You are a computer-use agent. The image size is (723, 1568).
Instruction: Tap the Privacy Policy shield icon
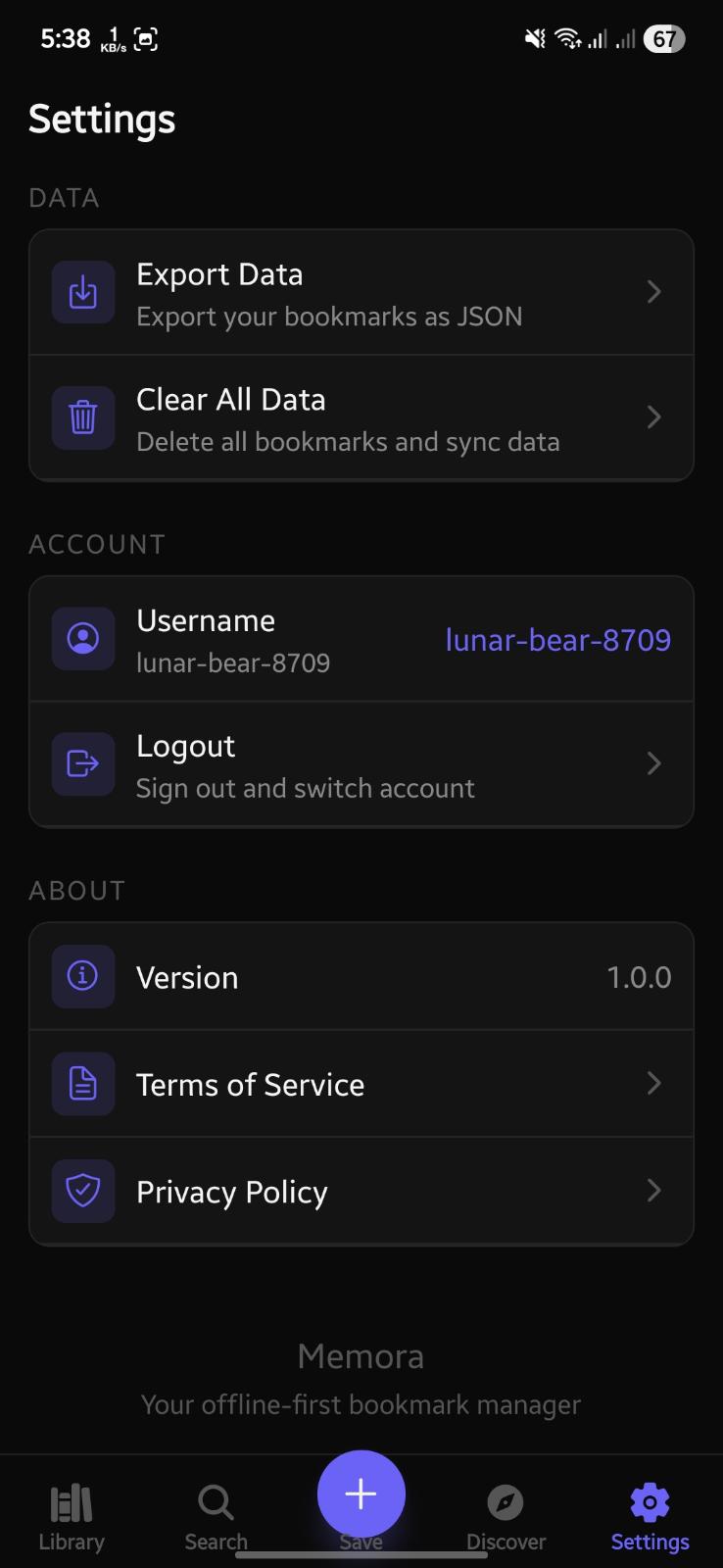pyautogui.click(x=83, y=1191)
